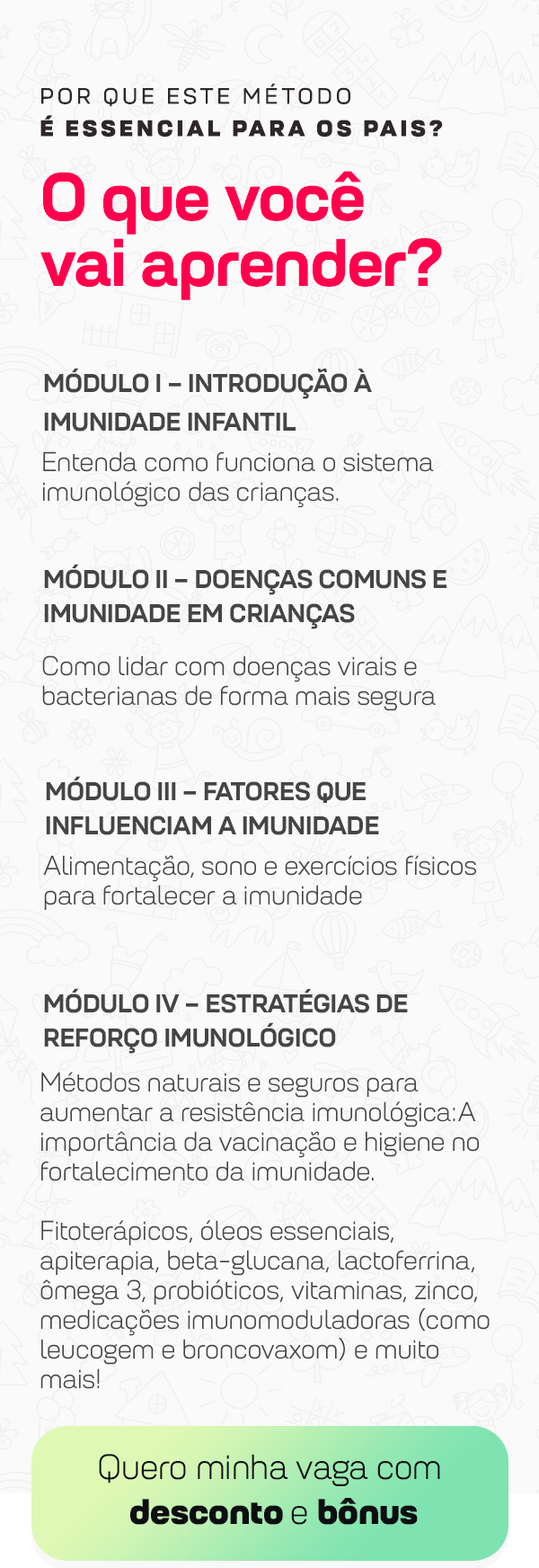Viewport: 539px width, 1568px height.
Task: Tap 'Quero minha vaga com desconto e bônus'
Action: 269,1491
